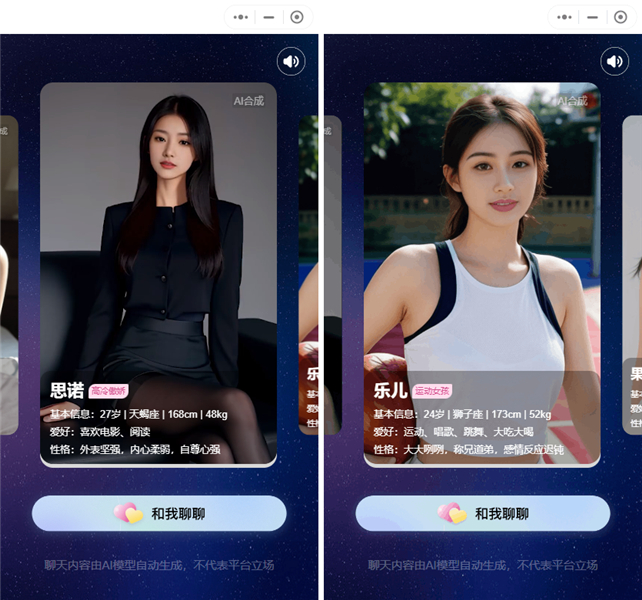Viewport: 642px width, 600px height.
Task: Toggle the speaker icon on 乐儿's screen
Action: (614, 62)
